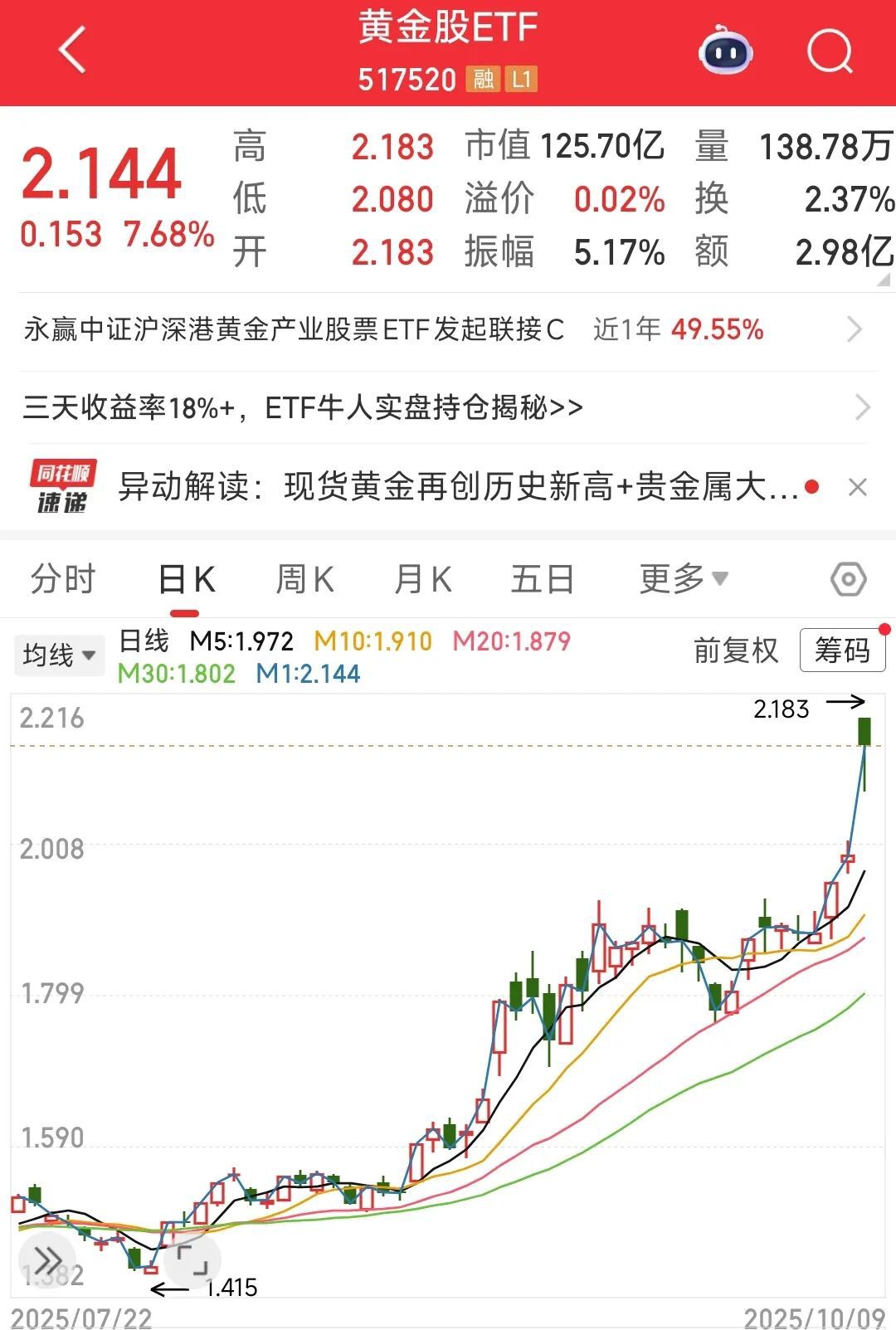Image resolution: width=896 pixels, height=1330 pixels.
Task: Switch to the 五日 chart tab
Action: click(x=543, y=579)
